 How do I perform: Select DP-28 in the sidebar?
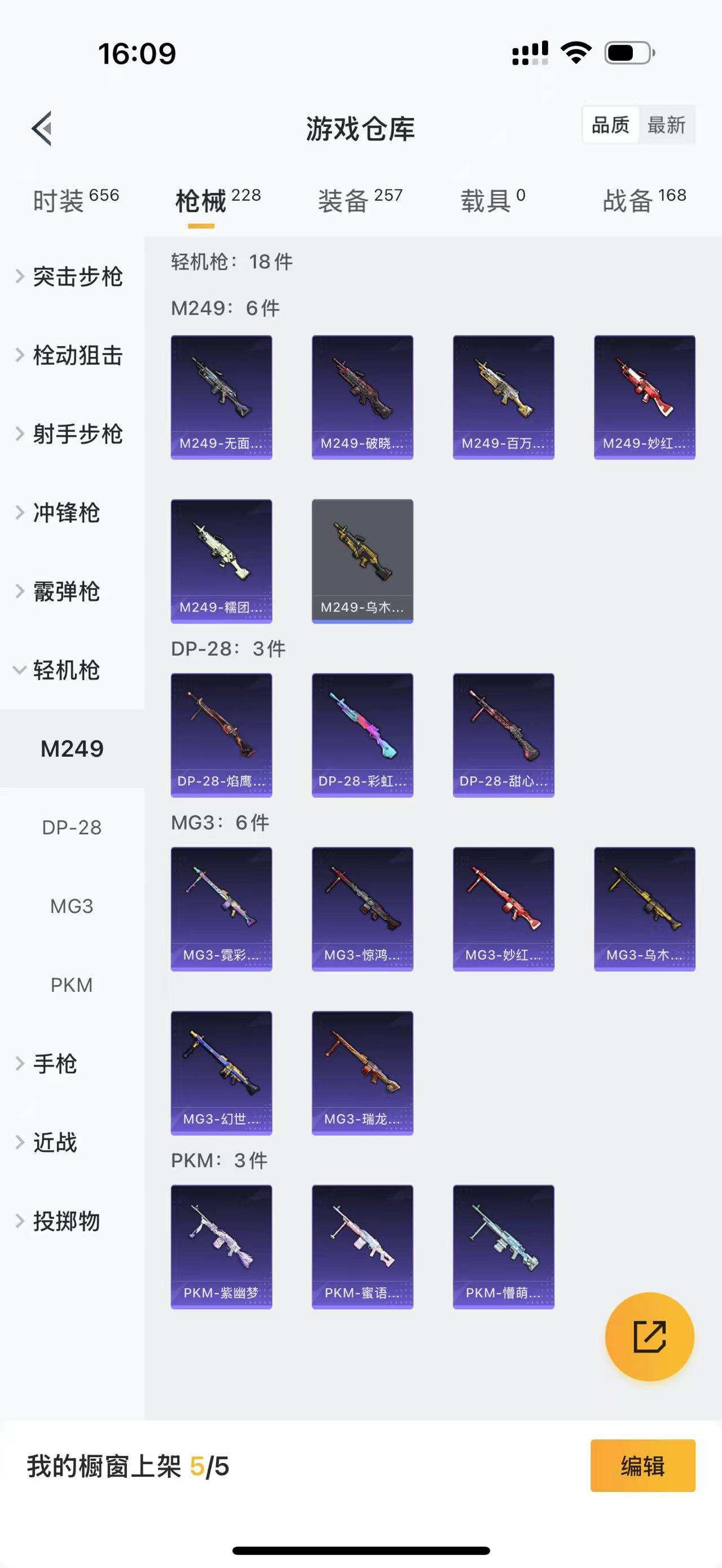(x=72, y=827)
